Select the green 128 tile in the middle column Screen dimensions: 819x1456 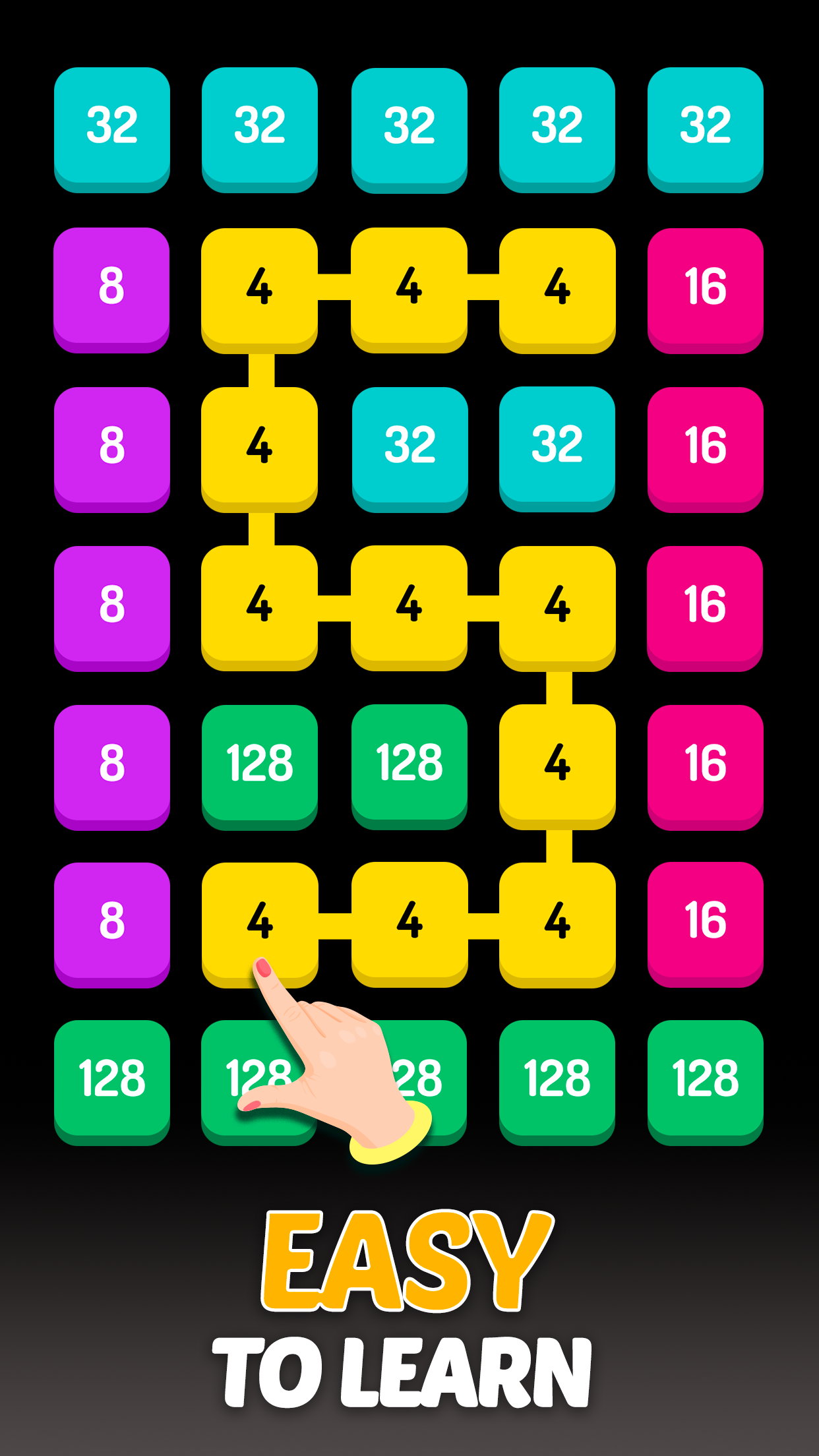point(409,765)
